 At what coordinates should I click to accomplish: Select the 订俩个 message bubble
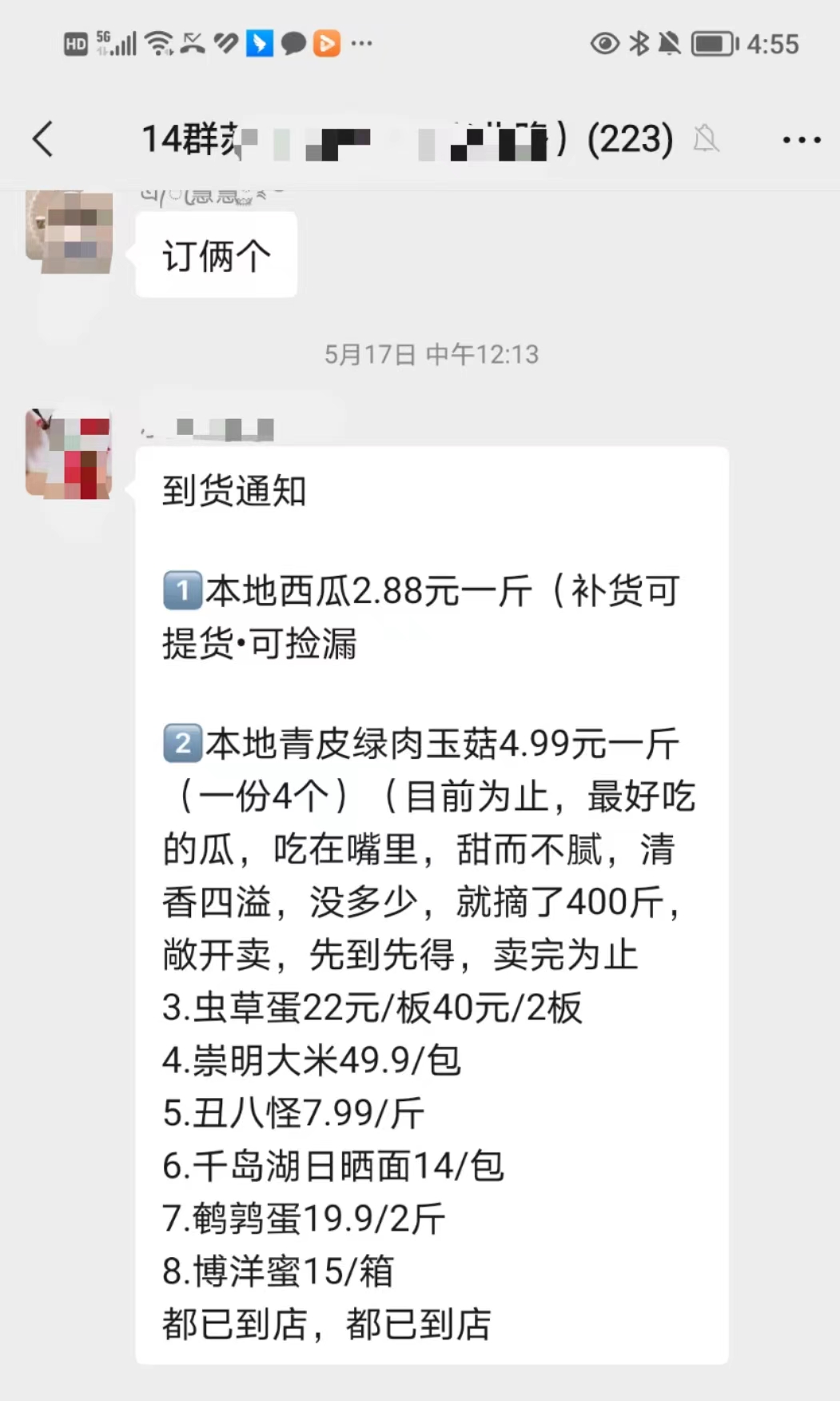click(215, 253)
